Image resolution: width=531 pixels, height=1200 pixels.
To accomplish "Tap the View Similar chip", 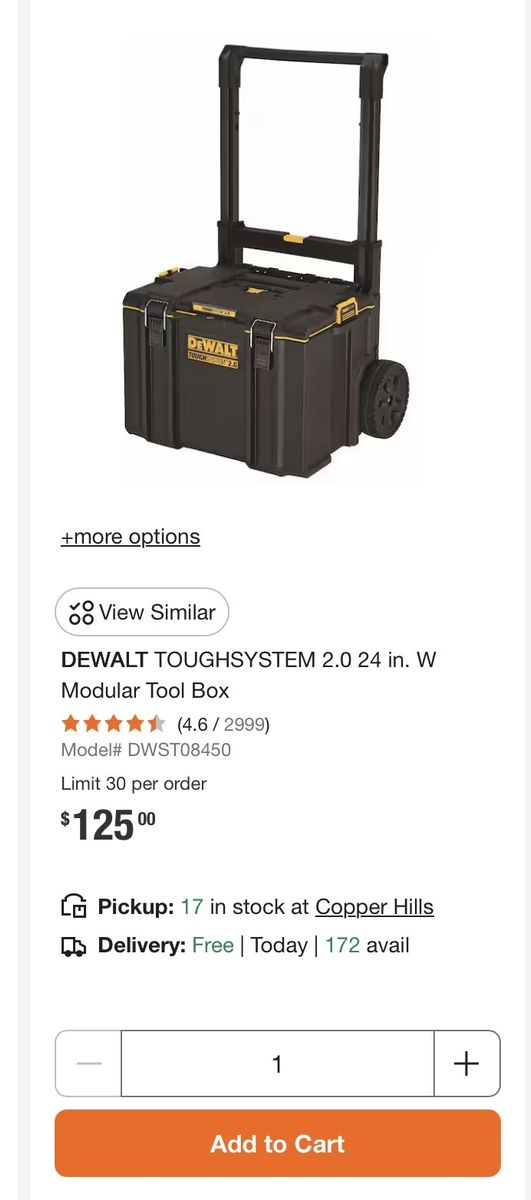I will 142,612.
